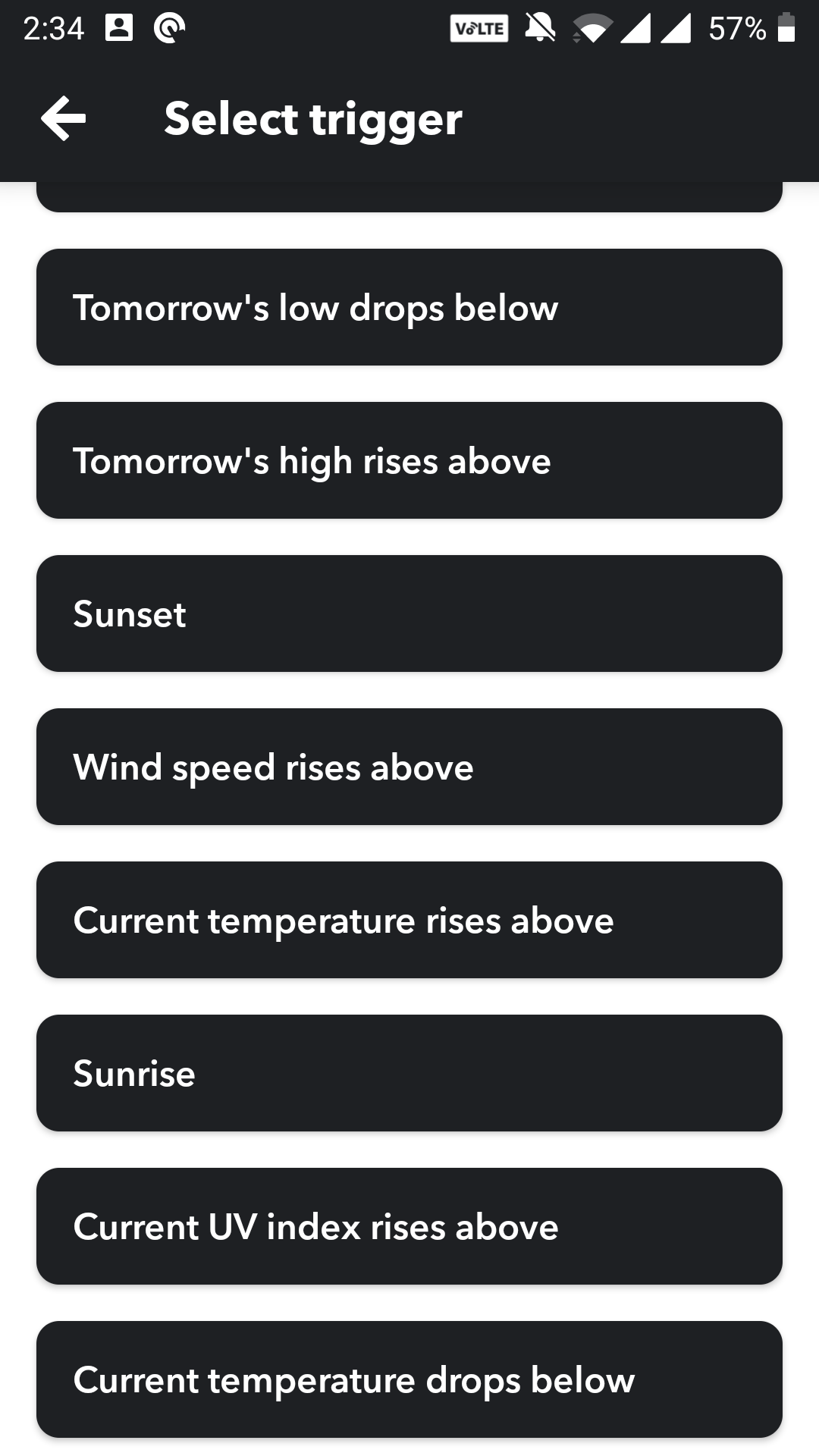
Task: Pick the Sunset trigger
Action: tap(409, 613)
